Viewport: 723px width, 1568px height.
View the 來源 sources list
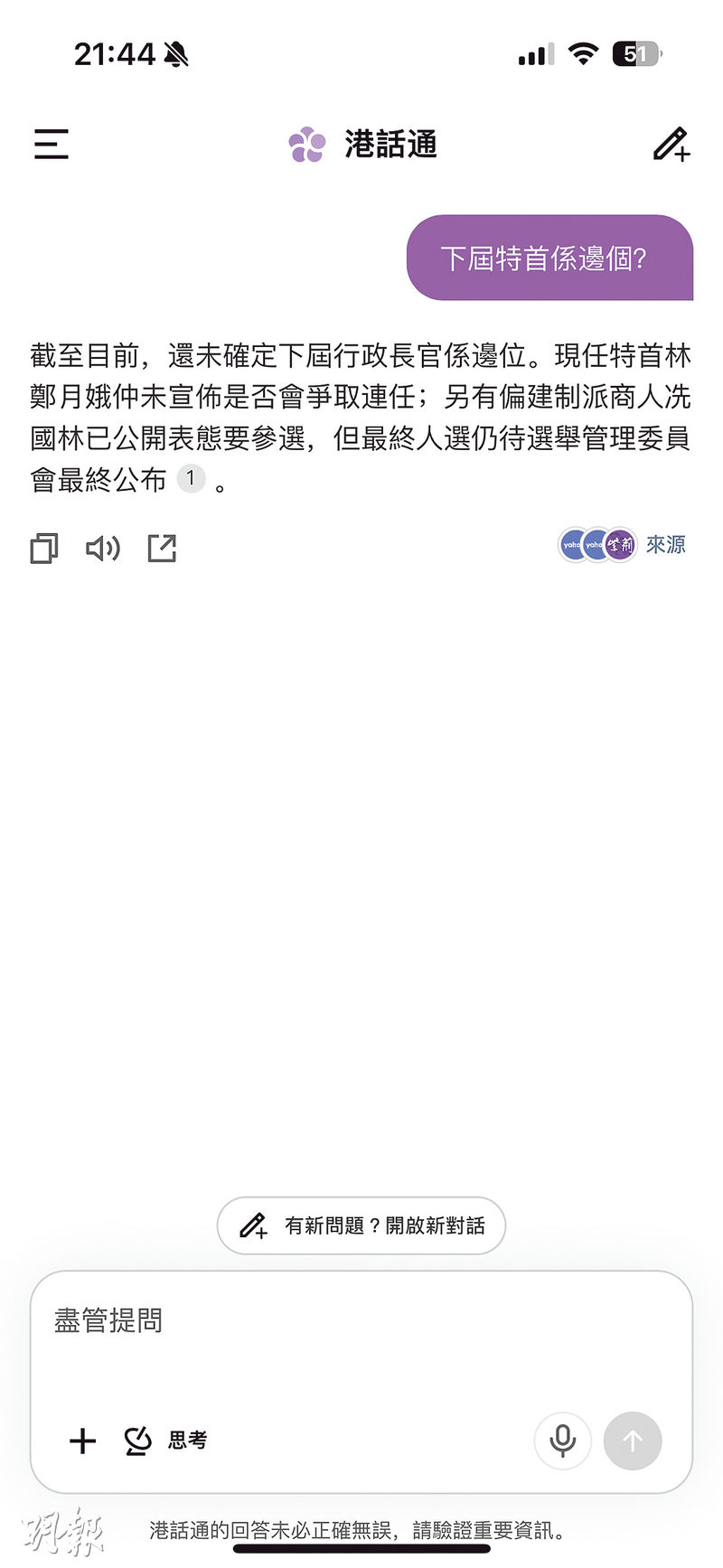point(624,545)
